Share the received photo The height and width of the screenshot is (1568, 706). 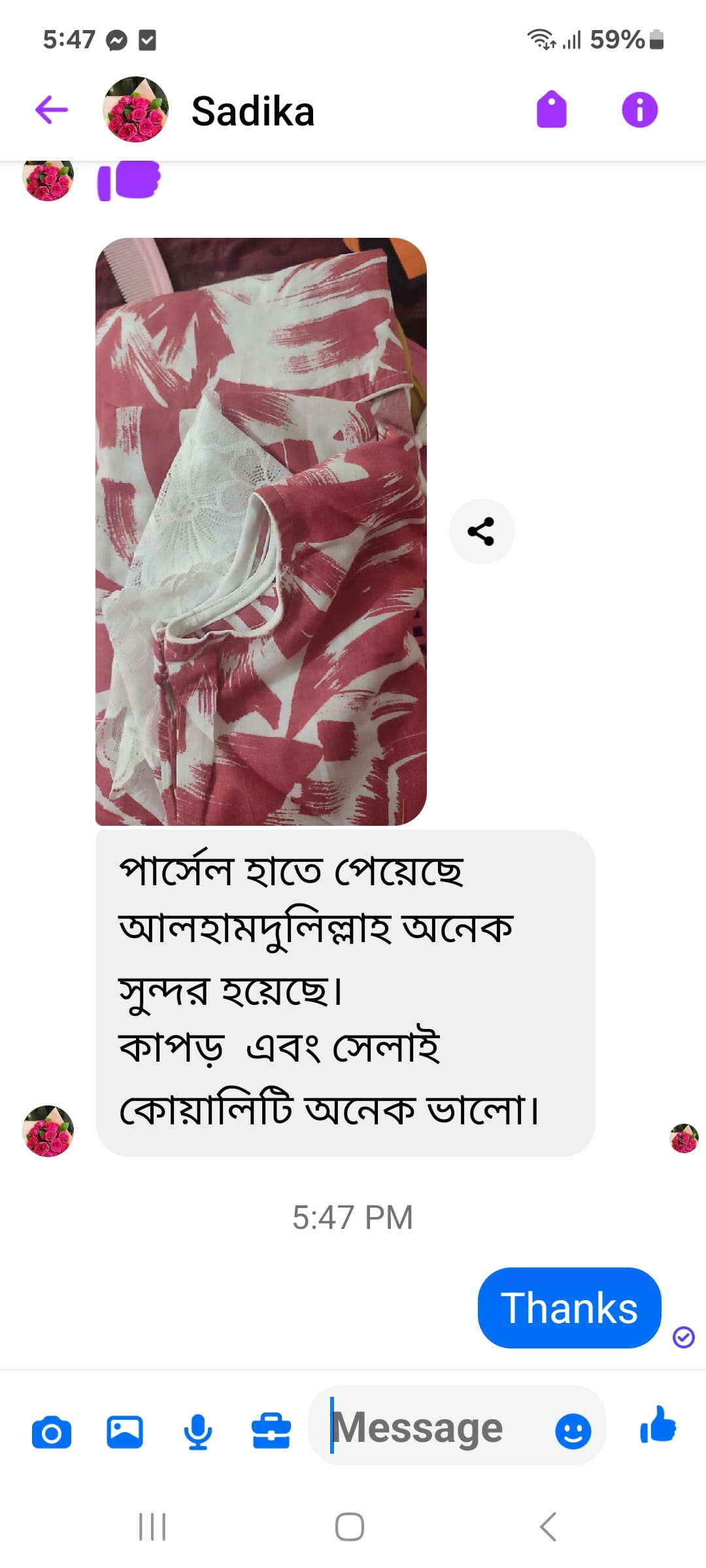click(x=482, y=531)
